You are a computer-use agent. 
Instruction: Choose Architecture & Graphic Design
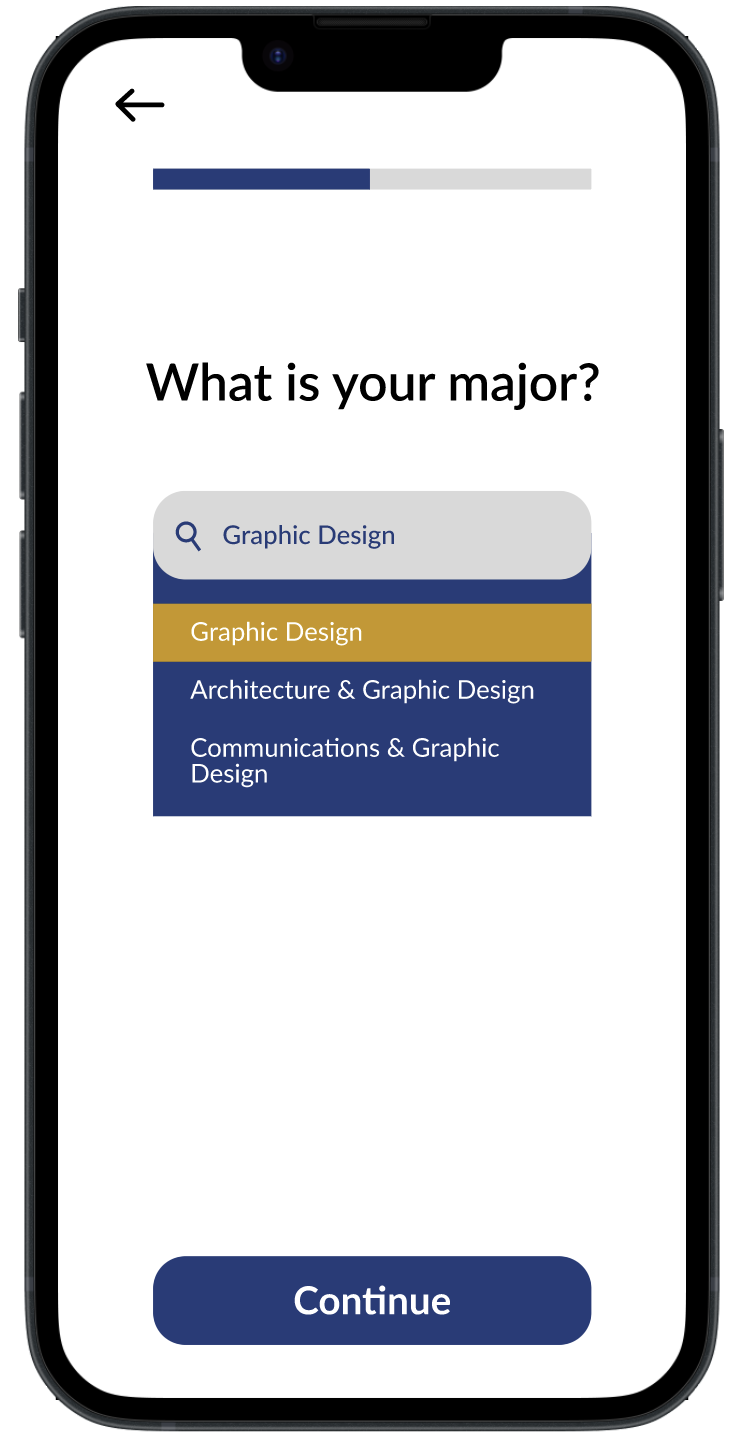tap(372, 691)
